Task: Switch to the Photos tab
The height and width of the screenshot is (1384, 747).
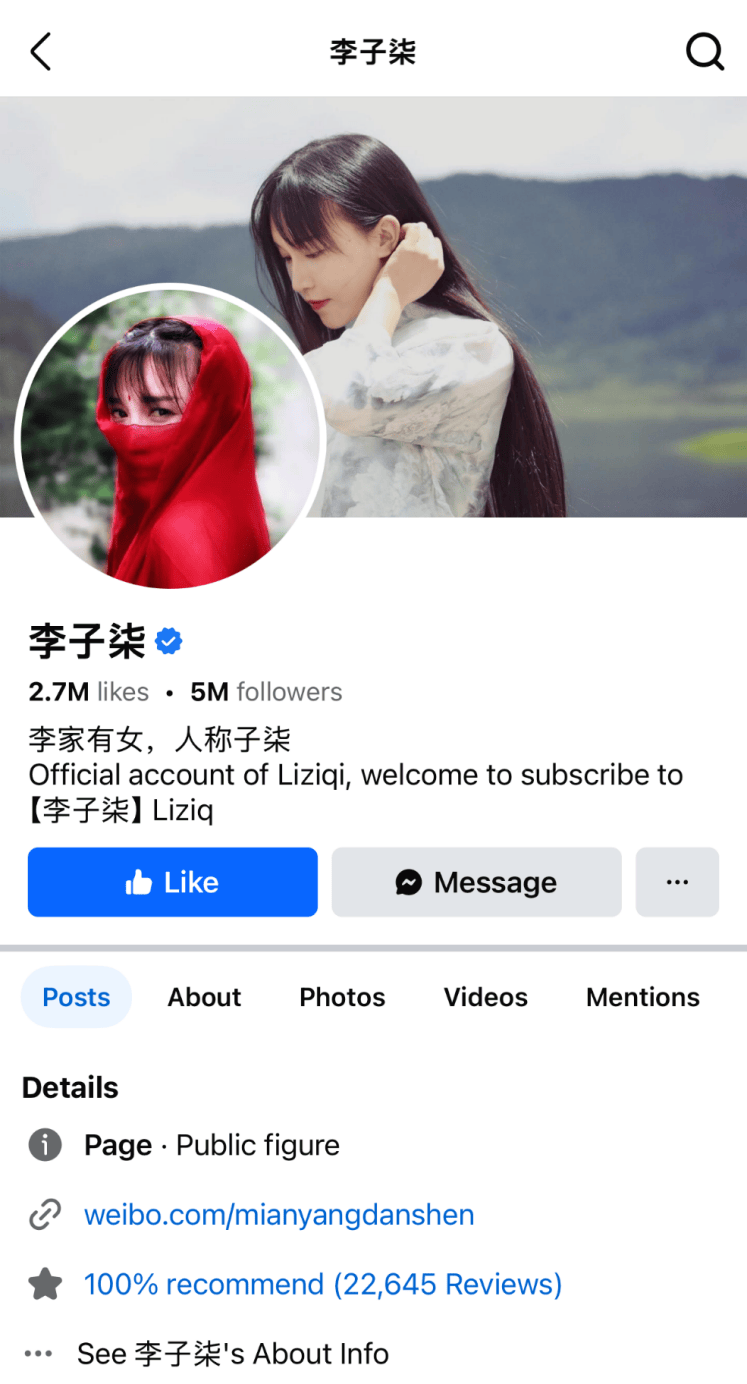Action: pyautogui.click(x=341, y=996)
